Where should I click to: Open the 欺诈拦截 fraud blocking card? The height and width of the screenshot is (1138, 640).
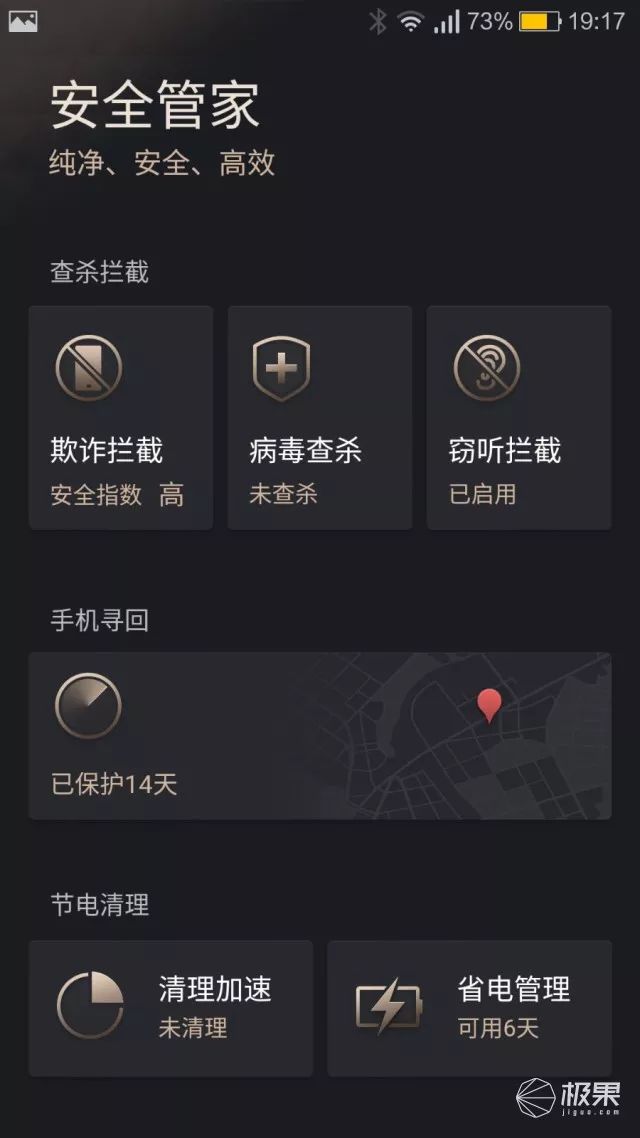pos(120,417)
